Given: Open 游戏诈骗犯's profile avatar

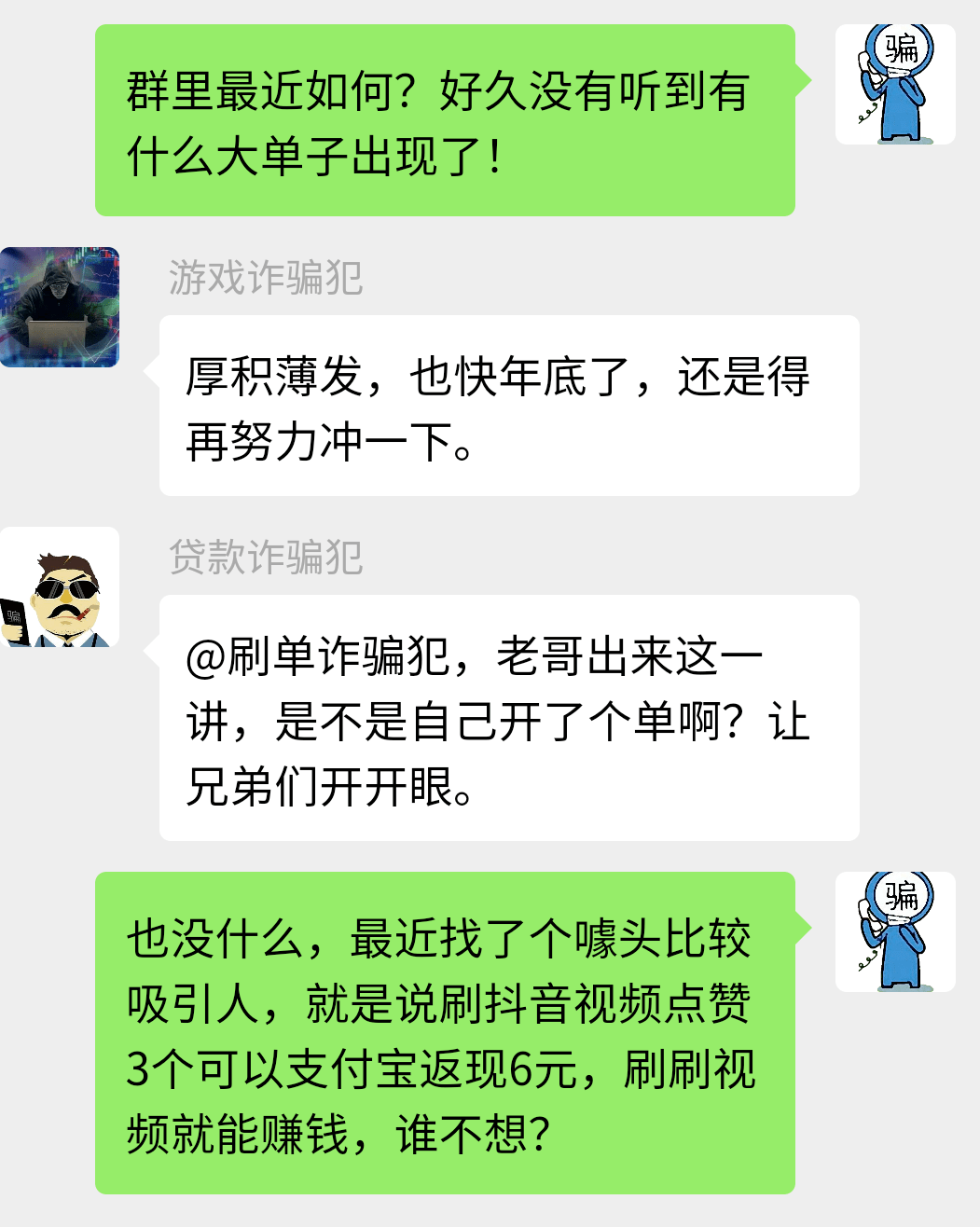Looking at the screenshot, I should pyautogui.click(x=60, y=307).
